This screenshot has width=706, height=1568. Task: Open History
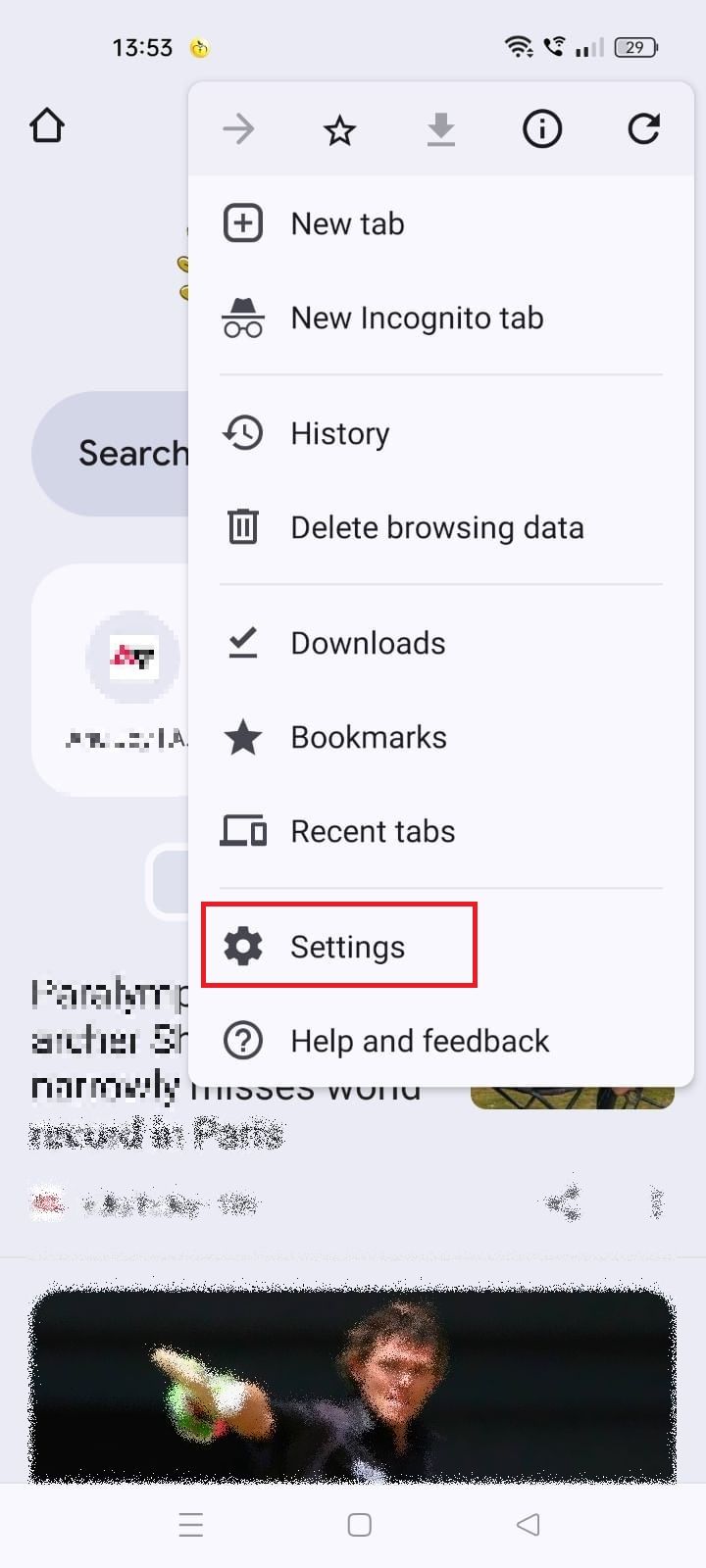pyautogui.click(x=441, y=433)
